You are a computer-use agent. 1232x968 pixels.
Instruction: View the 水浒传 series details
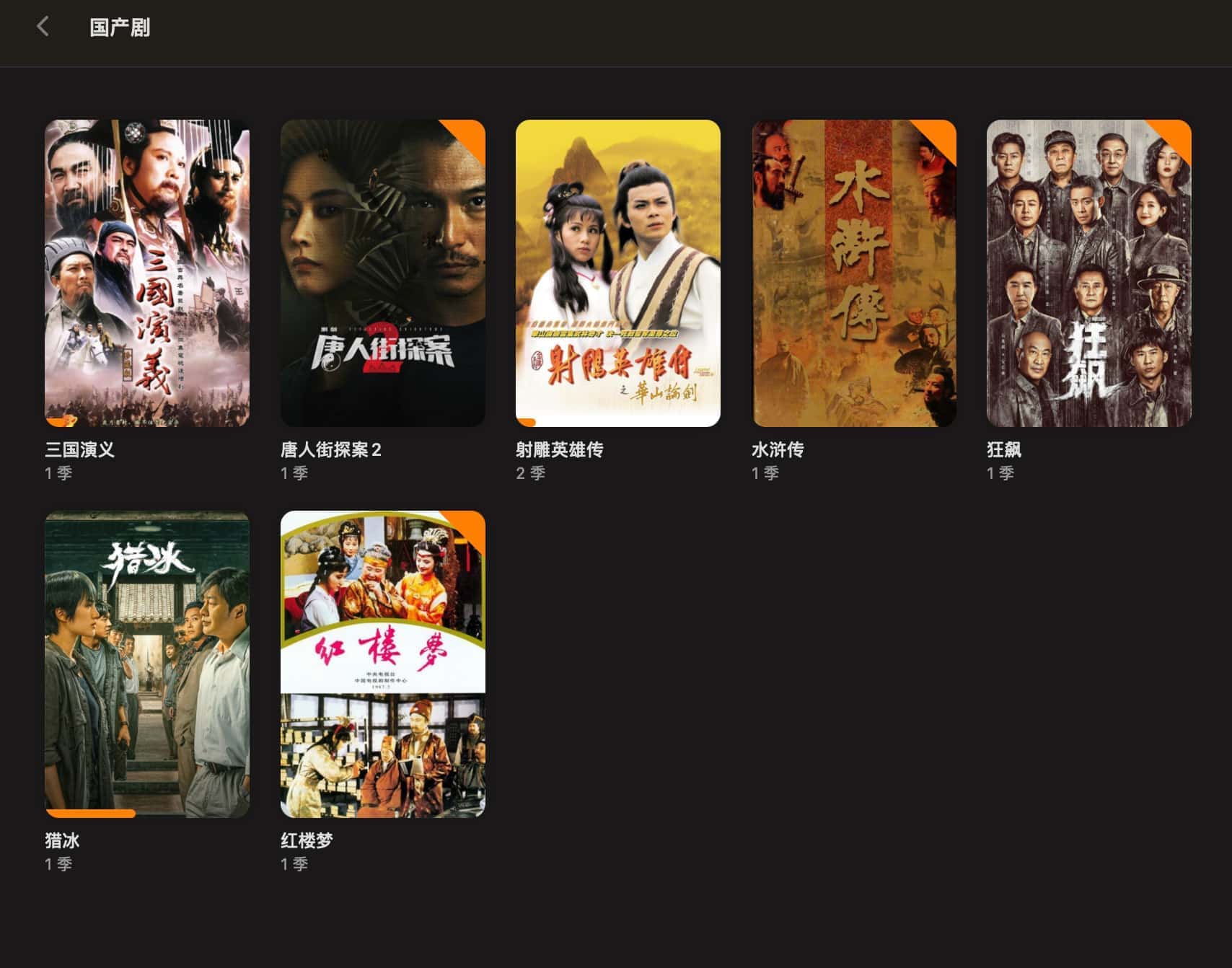tap(853, 273)
